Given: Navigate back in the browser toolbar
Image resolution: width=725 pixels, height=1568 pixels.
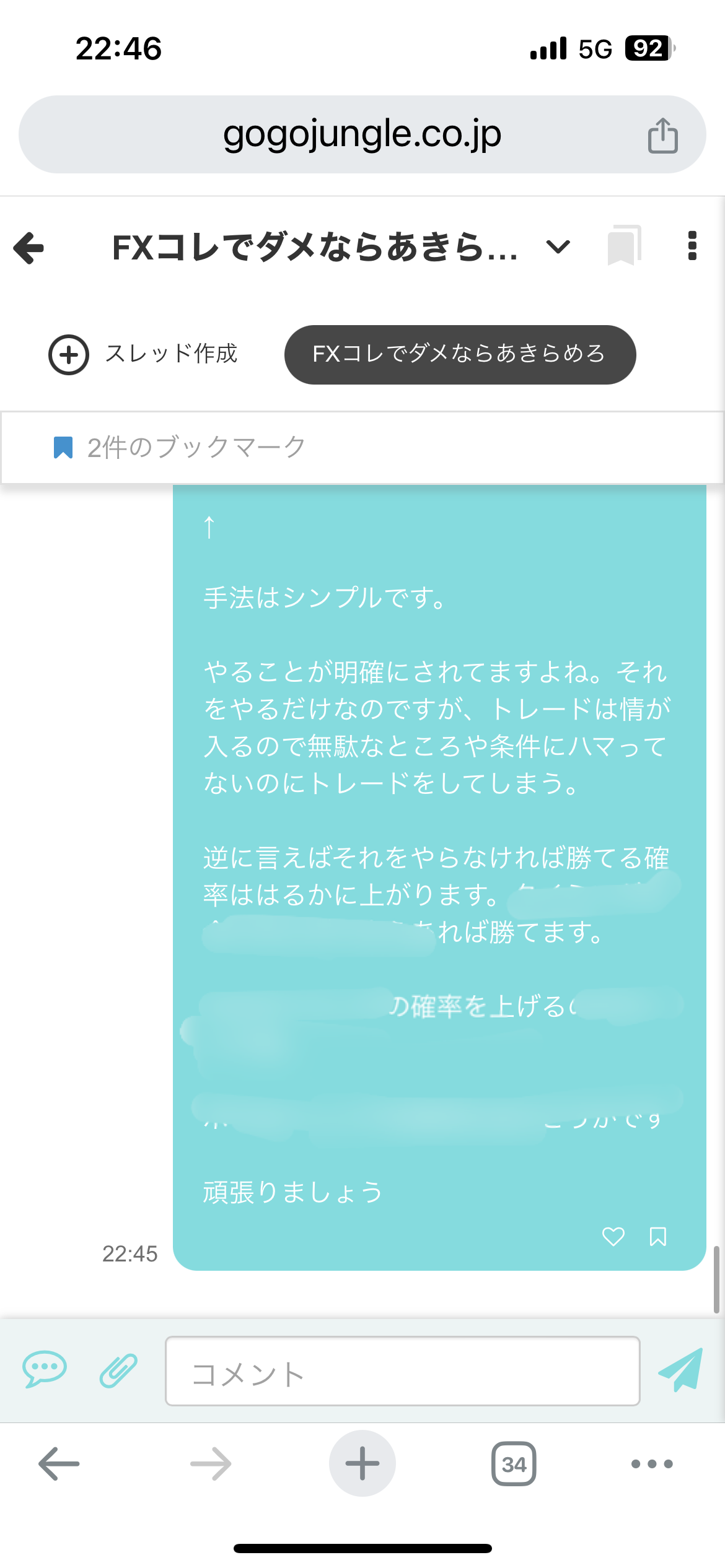Looking at the screenshot, I should [x=59, y=1464].
